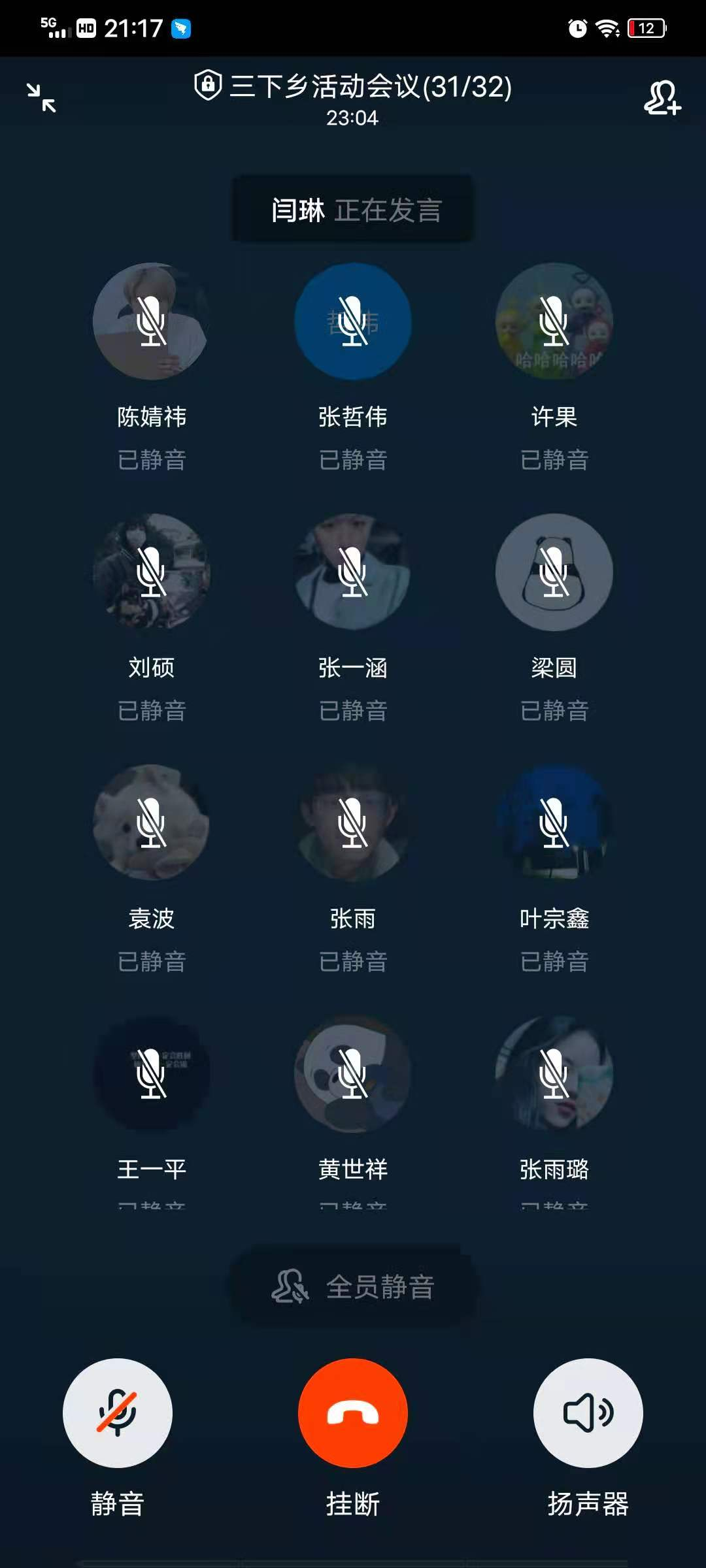Select participant 陈婧祎
This screenshot has height=1568, width=706.
tap(152, 321)
